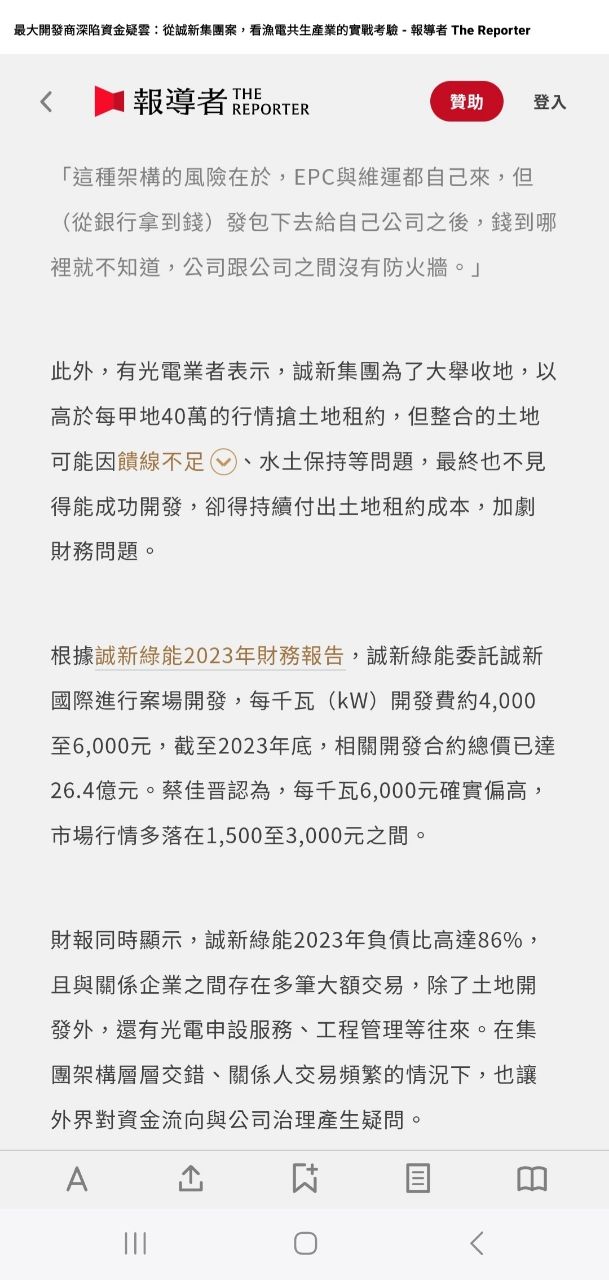Tap the 贊助 sponsor button
The height and width of the screenshot is (1280, 609).
coord(466,101)
